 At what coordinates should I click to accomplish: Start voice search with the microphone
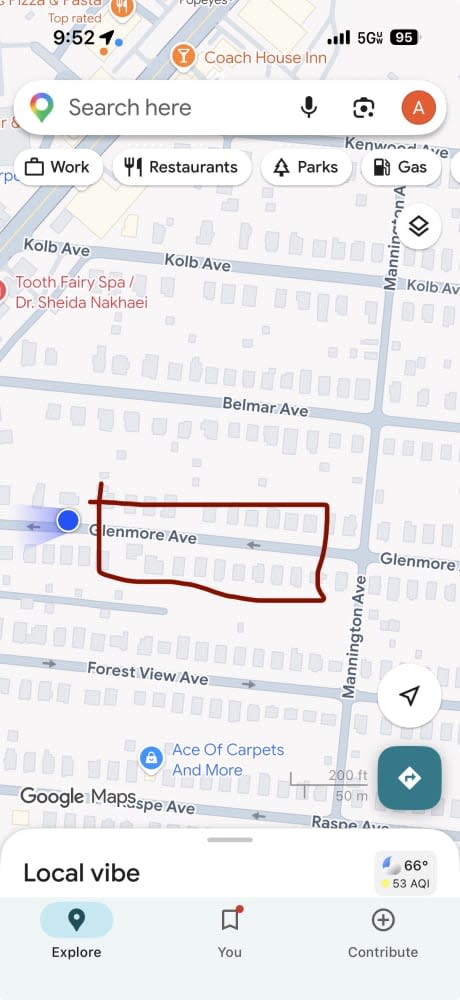(309, 108)
